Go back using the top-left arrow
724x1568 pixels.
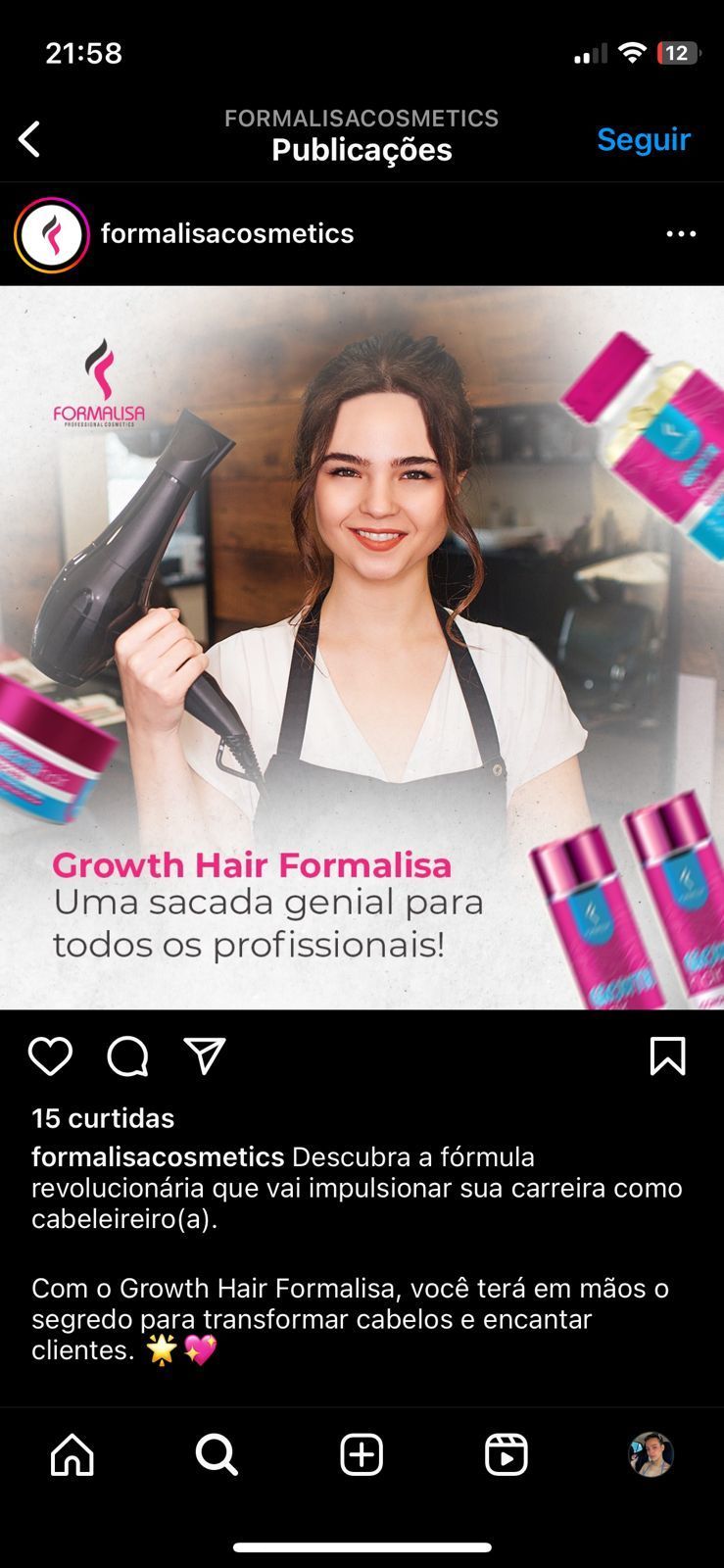30,139
